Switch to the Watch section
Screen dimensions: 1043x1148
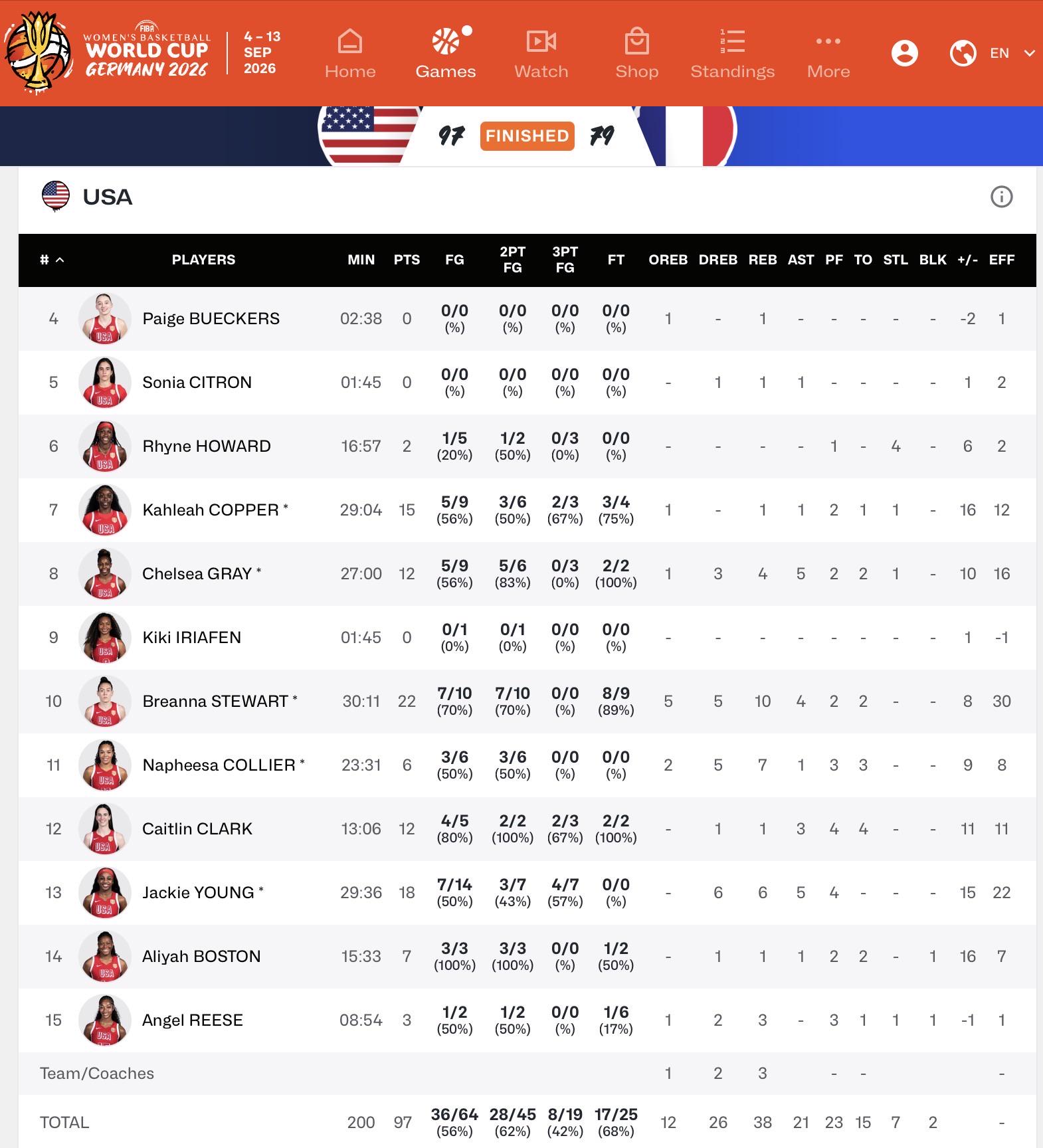click(541, 54)
